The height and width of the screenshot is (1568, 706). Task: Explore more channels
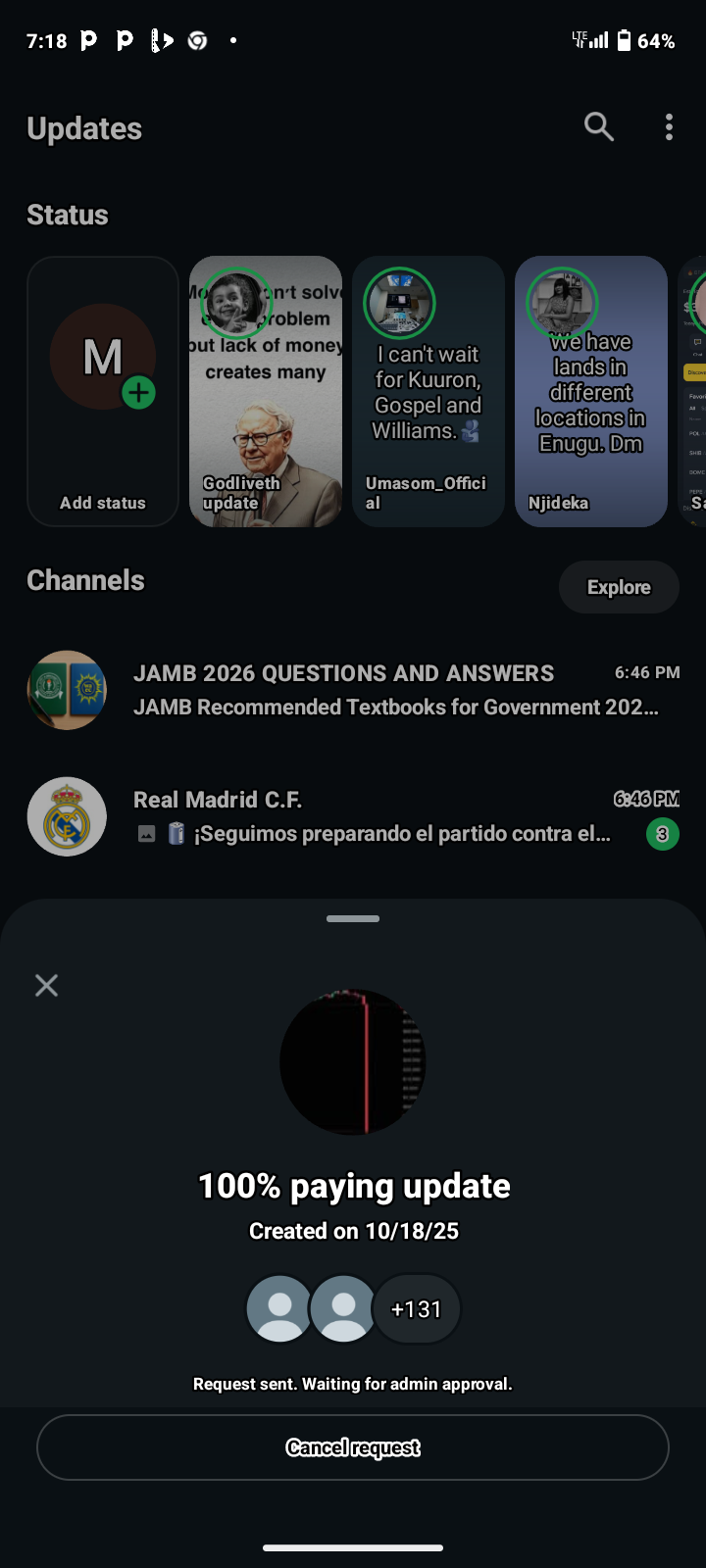point(619,587)
